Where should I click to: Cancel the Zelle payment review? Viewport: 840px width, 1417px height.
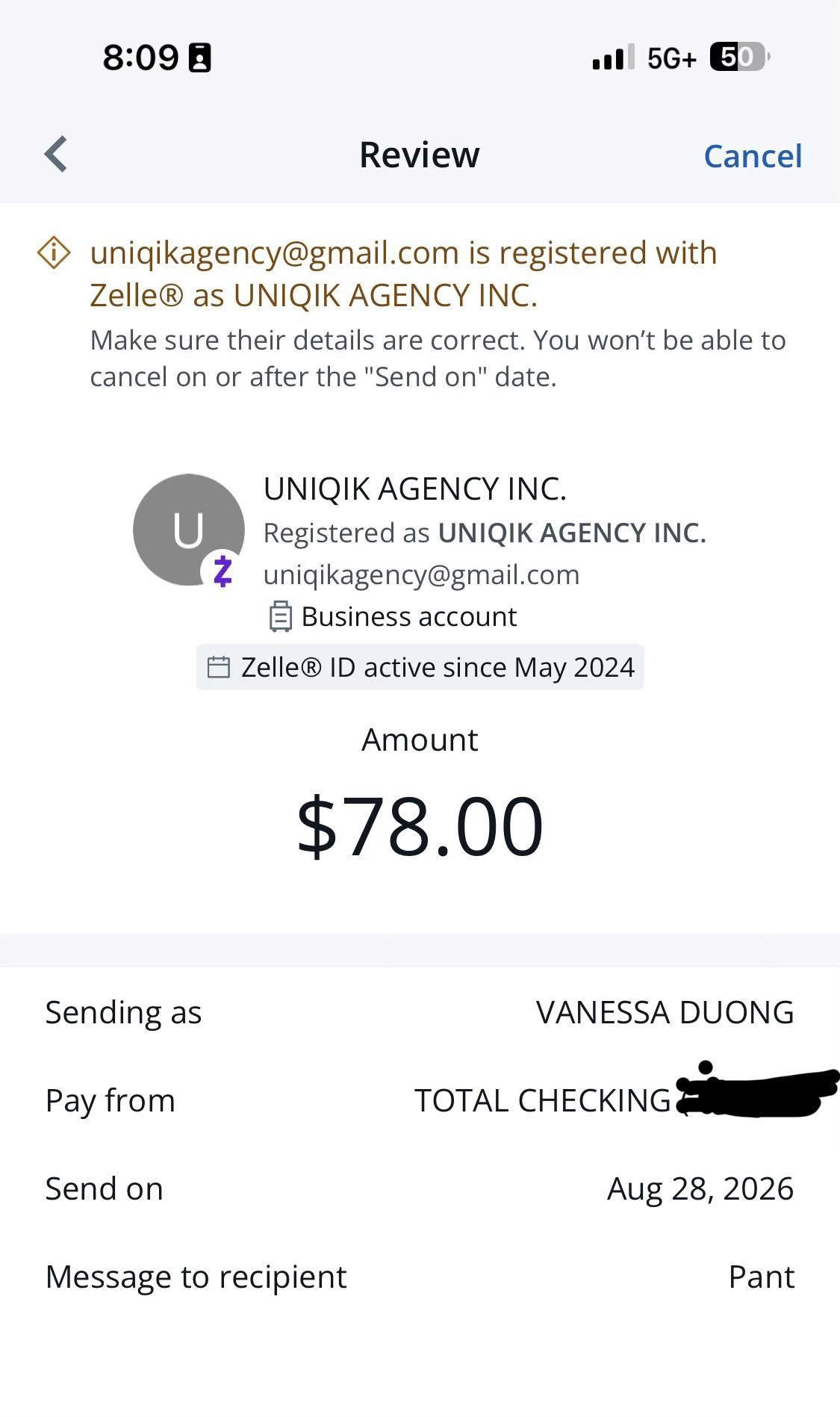click(x=753, y=156)
